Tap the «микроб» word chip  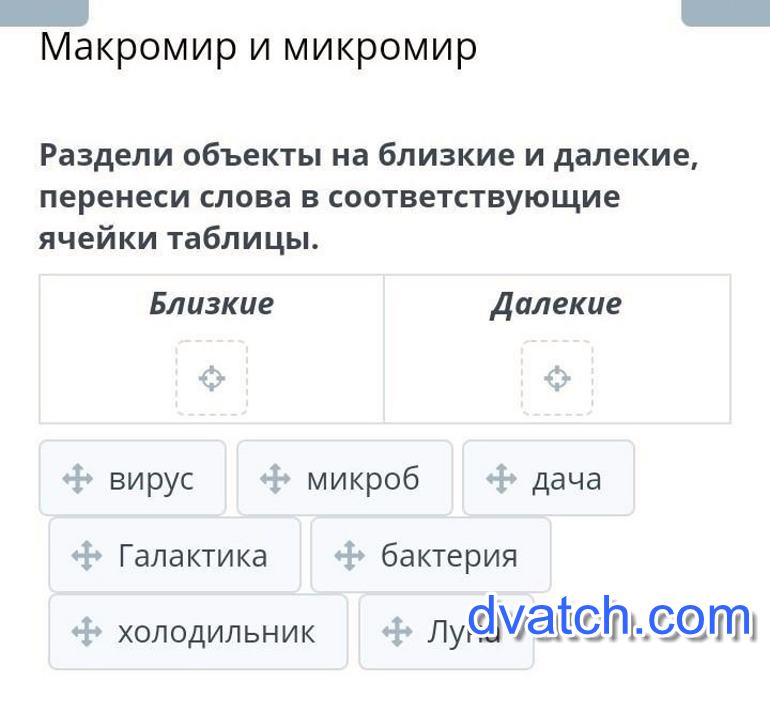pos(344,479)
